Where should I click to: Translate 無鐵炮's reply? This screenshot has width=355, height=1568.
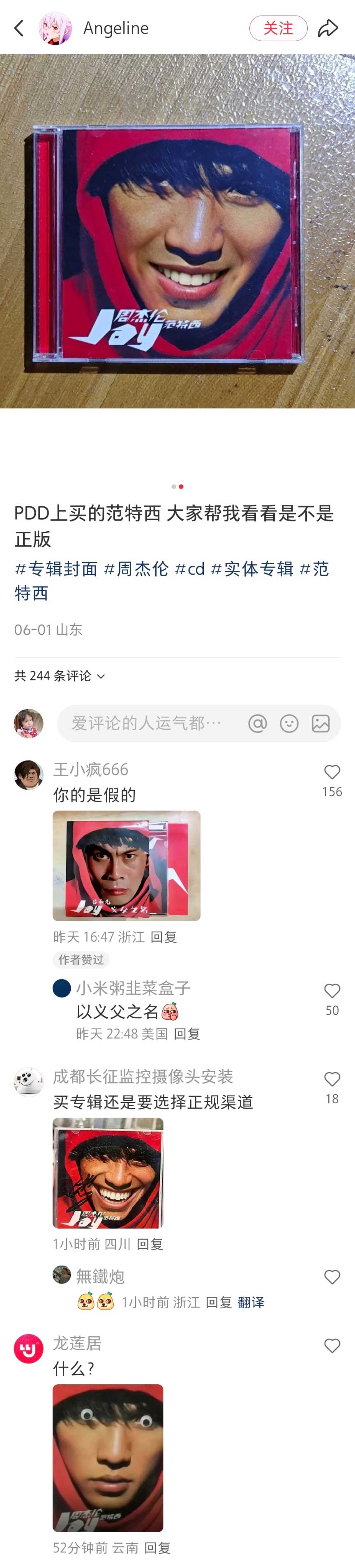pos(251,1302)
